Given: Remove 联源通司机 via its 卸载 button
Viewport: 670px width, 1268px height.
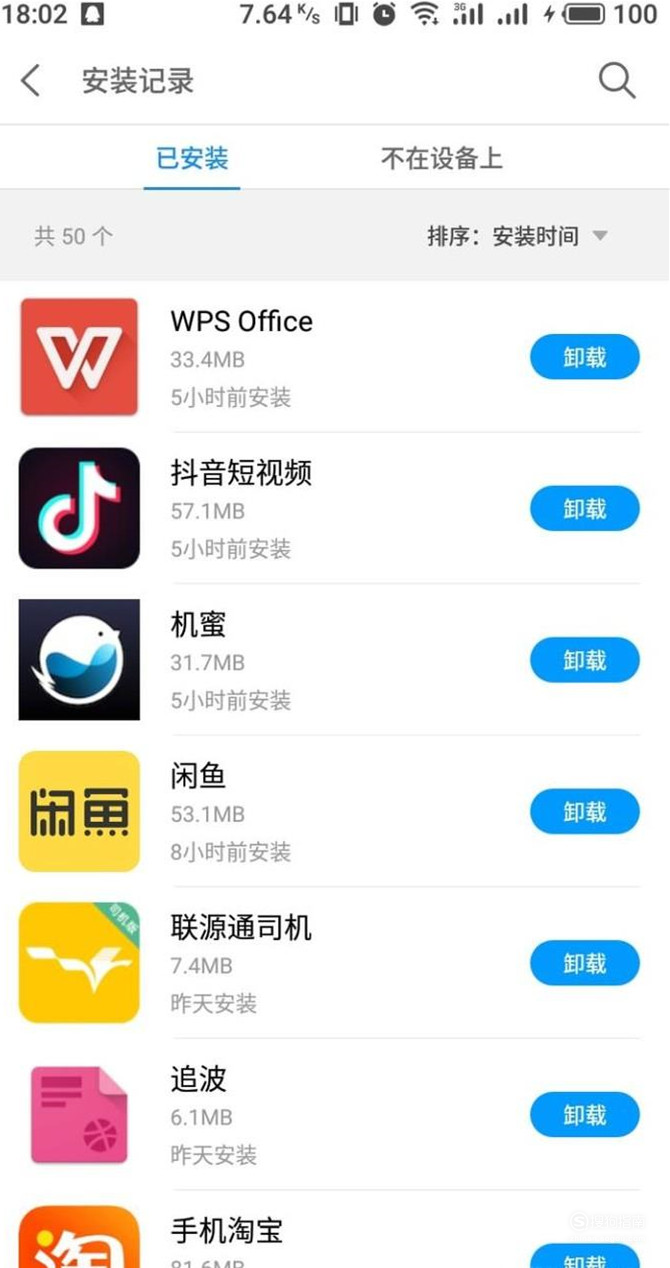Looking at the screenshot, I should tap(584, 964).
